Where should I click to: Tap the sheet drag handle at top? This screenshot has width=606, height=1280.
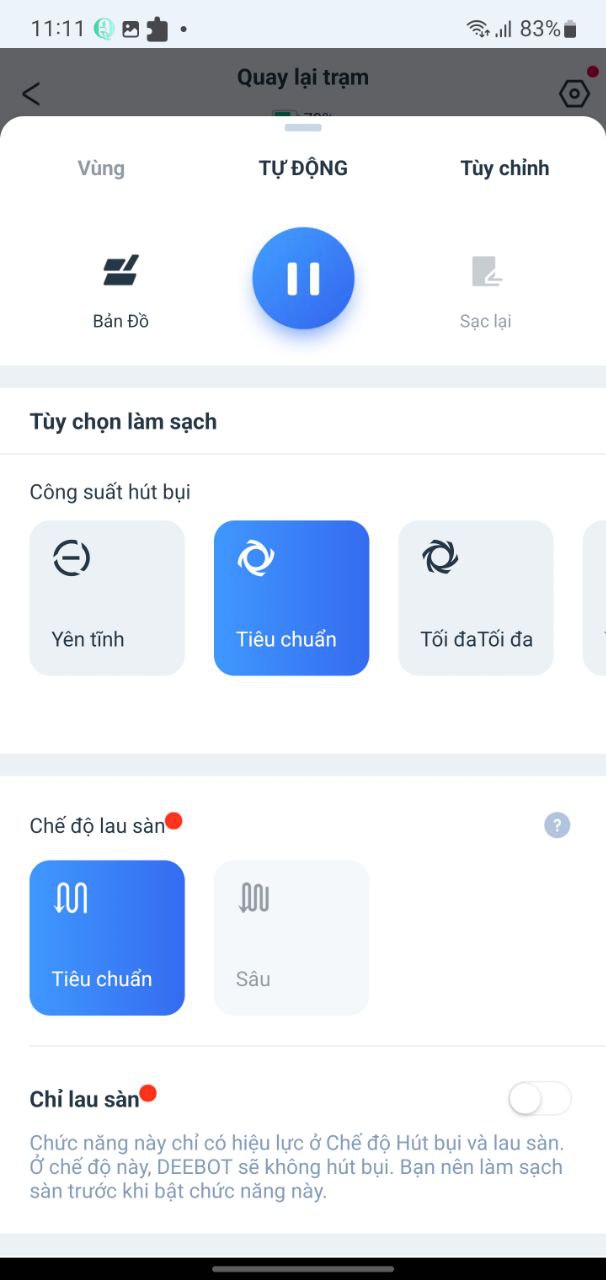pyautogui.click(x=303, y=127)
